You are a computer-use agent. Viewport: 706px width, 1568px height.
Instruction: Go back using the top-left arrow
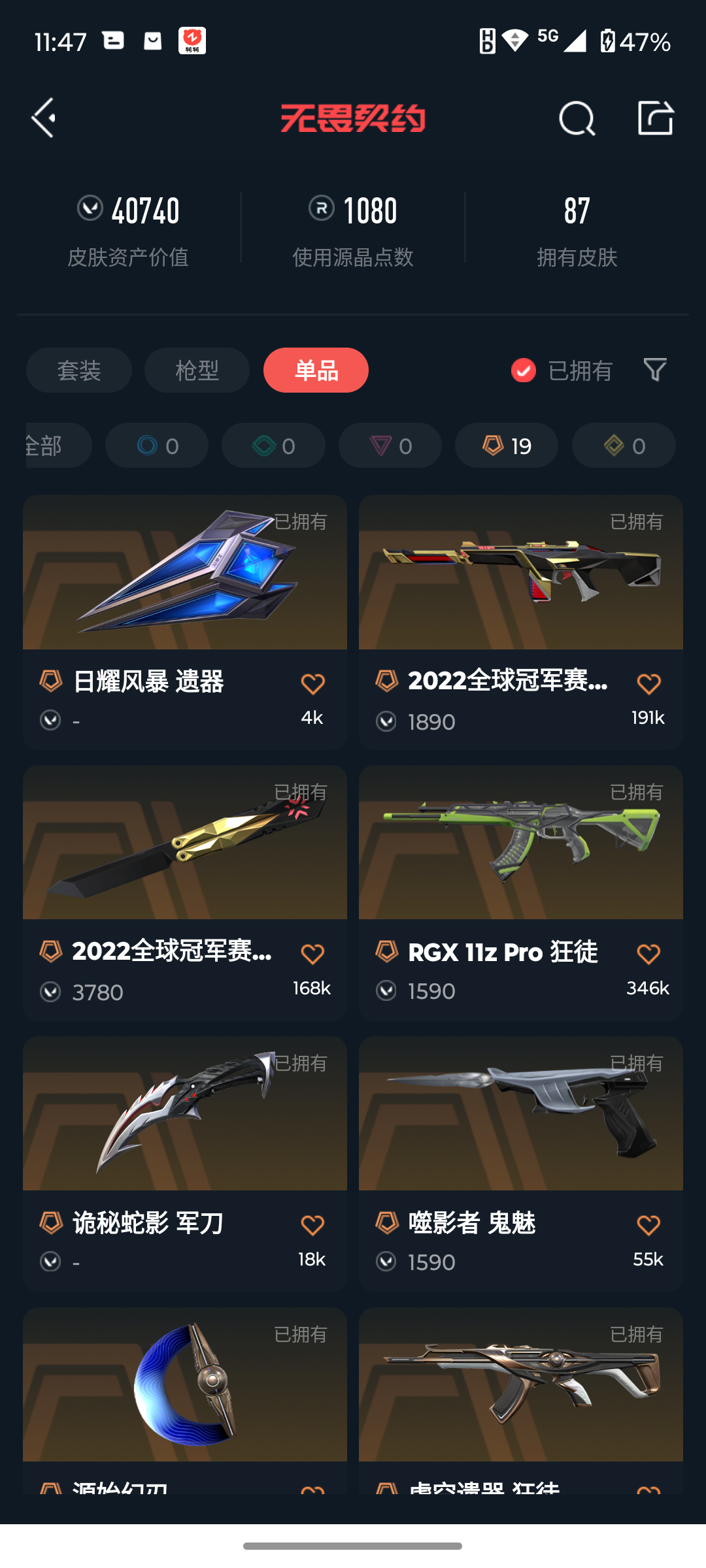pos(44,118)
